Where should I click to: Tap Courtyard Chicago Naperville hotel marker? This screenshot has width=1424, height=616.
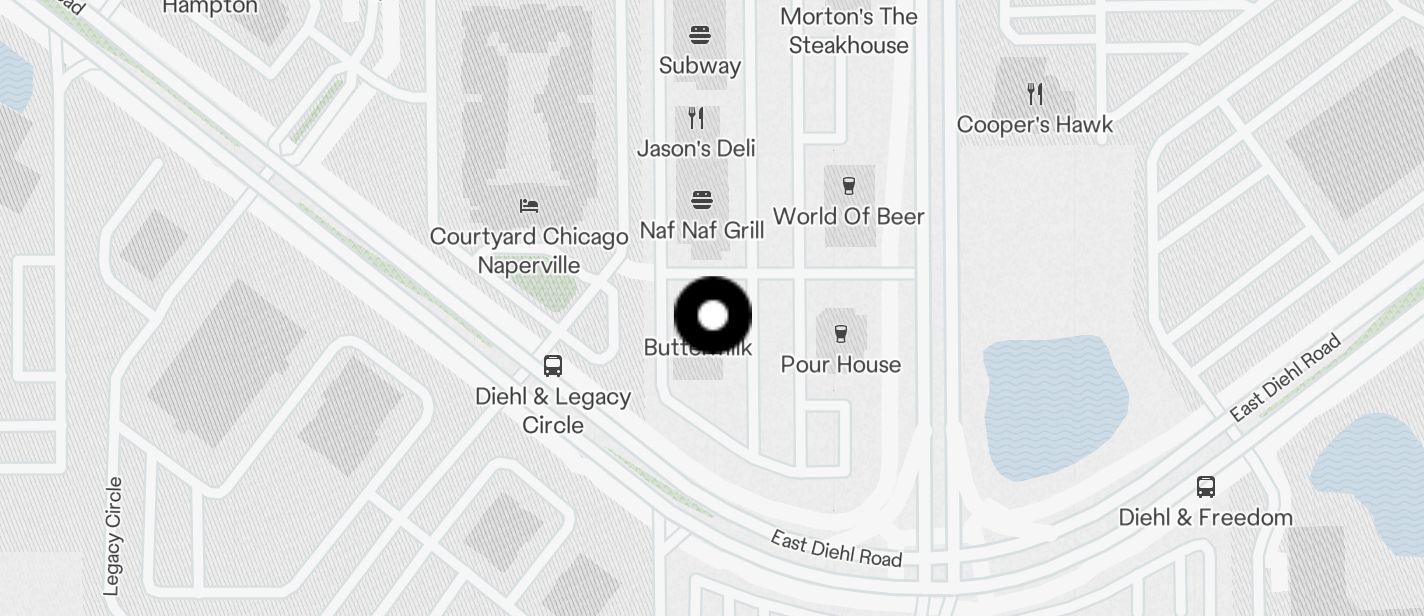(x=529, y=206)
